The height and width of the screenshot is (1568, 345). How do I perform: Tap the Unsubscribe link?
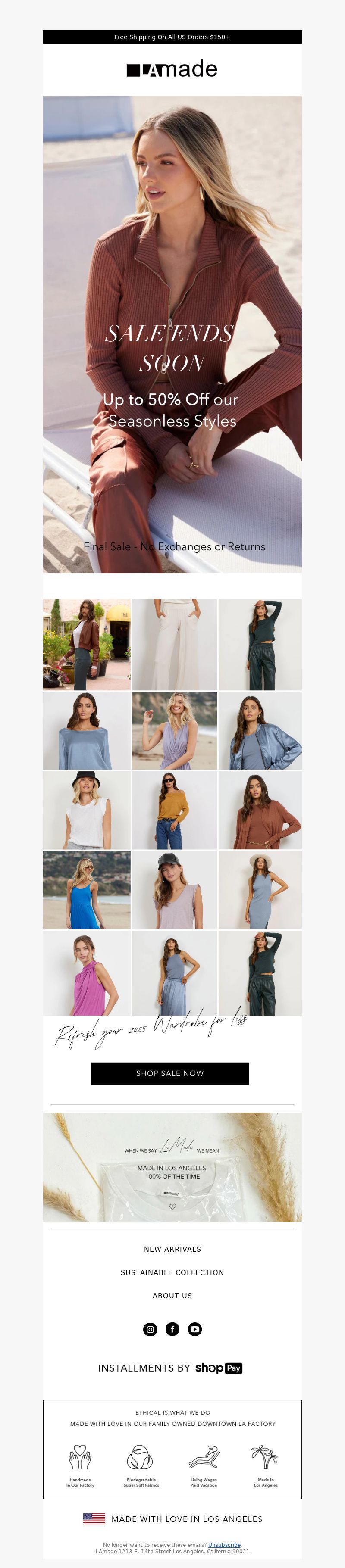coord(224,1545)
